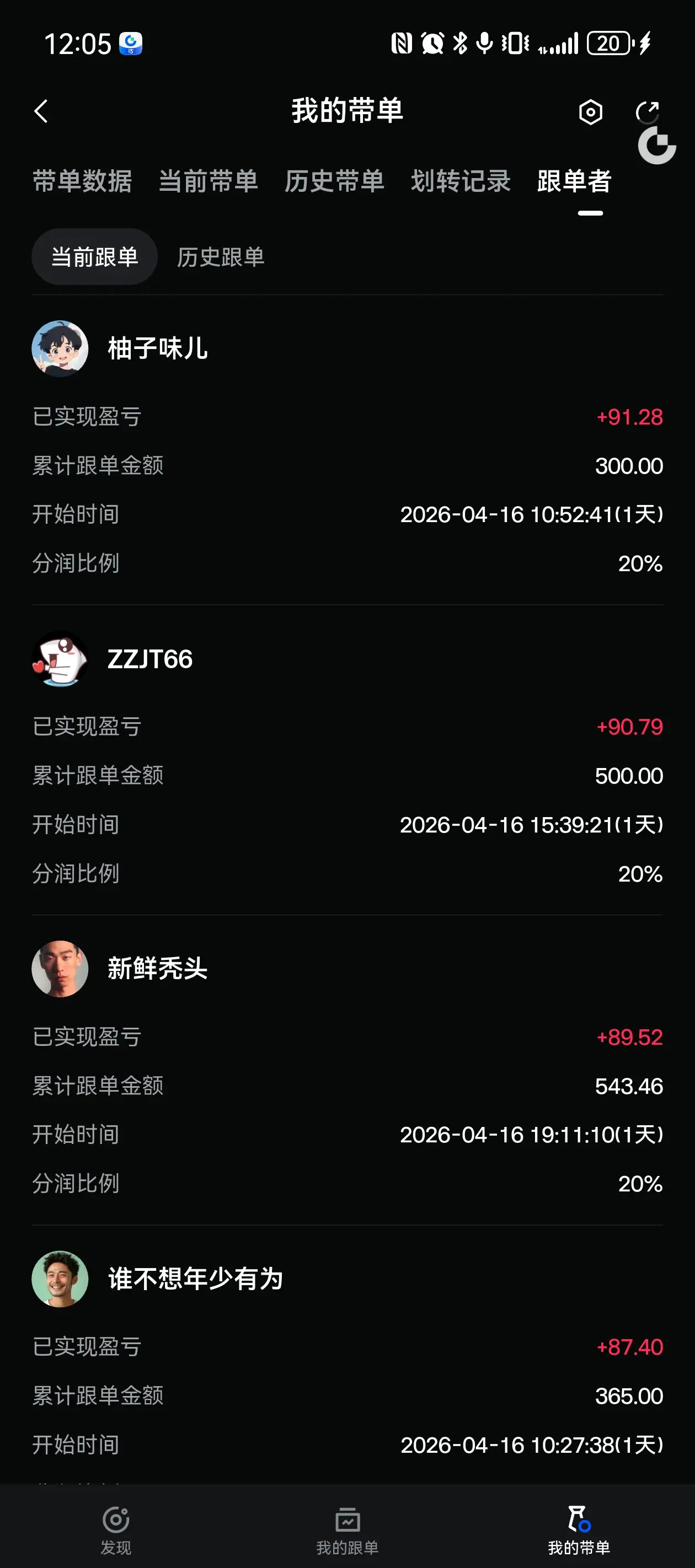The height and width of the screenshot is (1568, 695).
Task: View follower 新鲜秃头 details
Action: [157, 969]
